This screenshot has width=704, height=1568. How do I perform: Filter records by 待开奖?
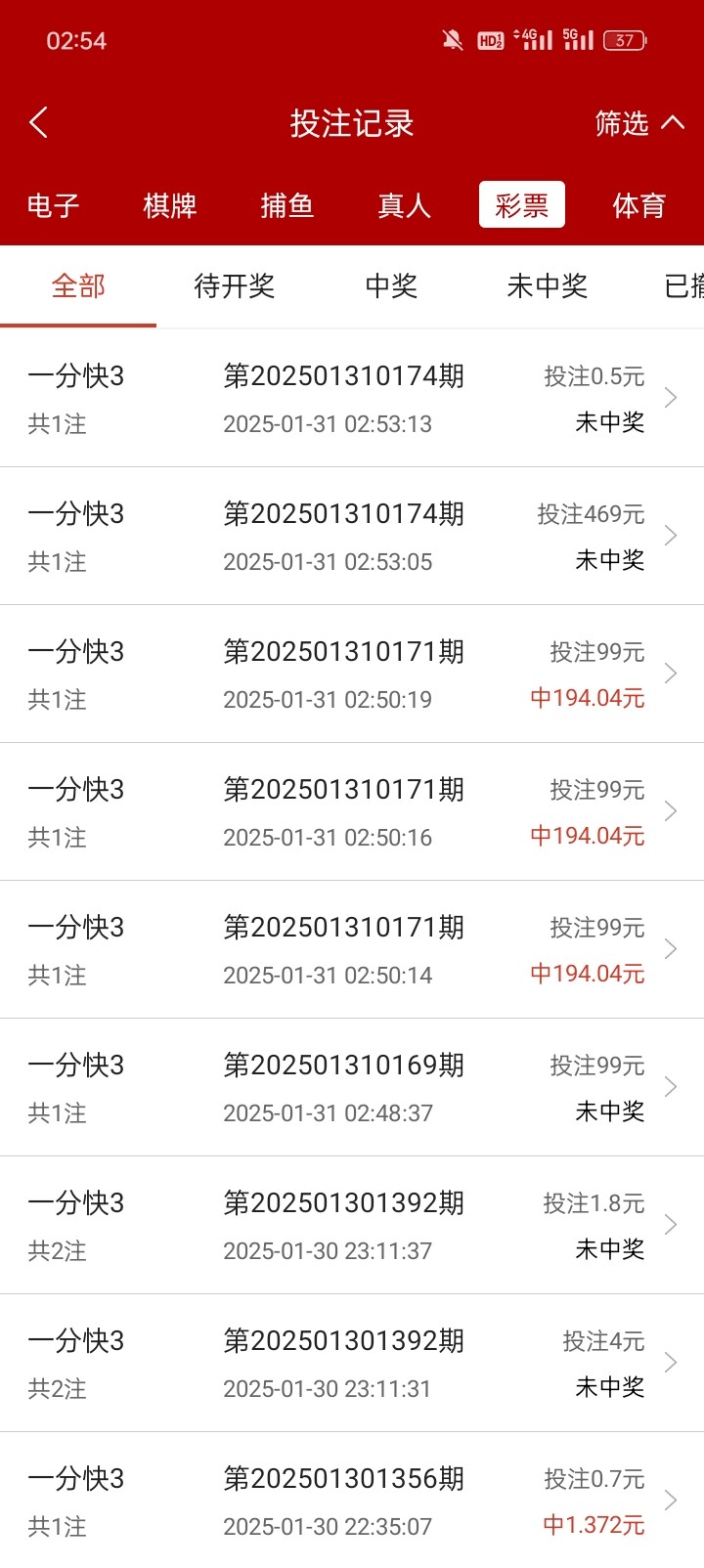click(235, 285)
